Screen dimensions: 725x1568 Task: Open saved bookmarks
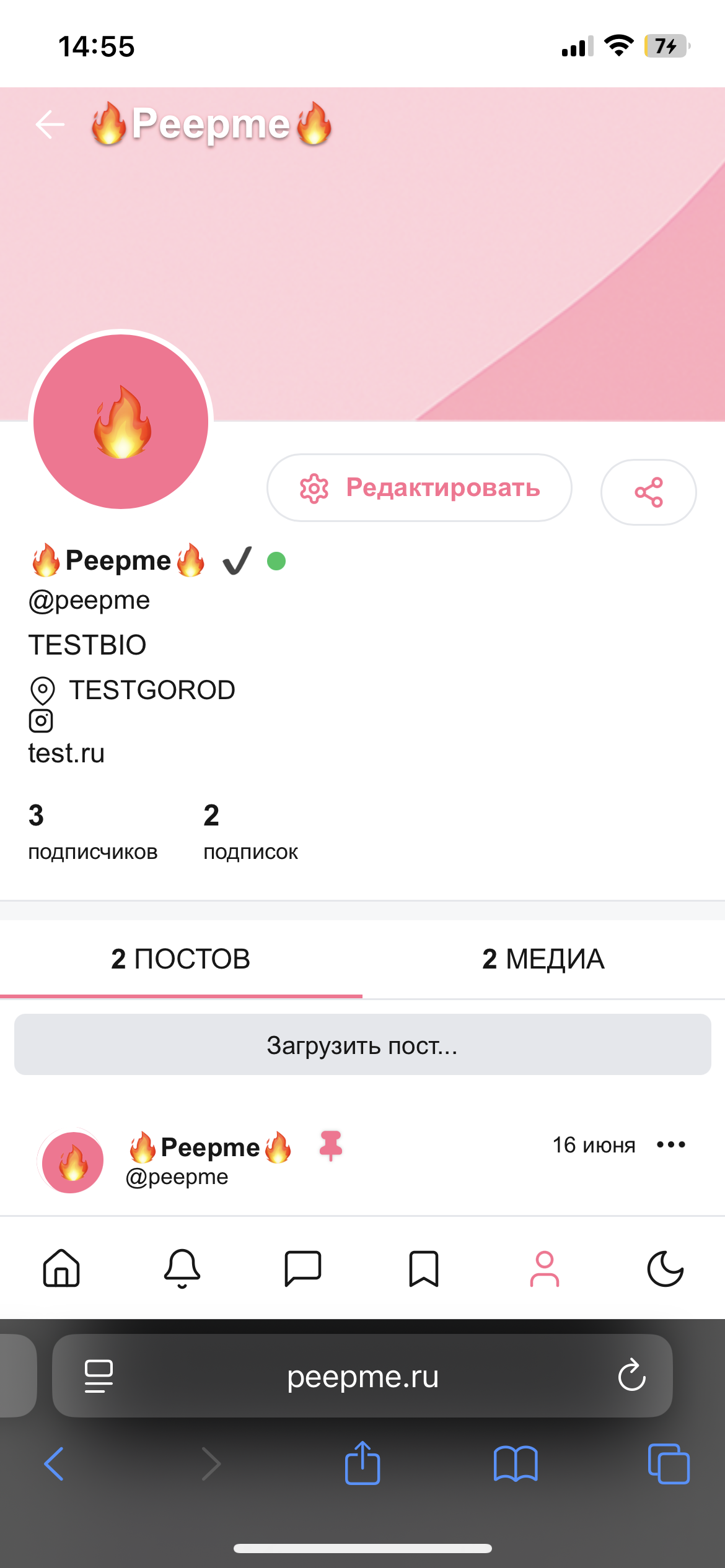pos(424,1268)
